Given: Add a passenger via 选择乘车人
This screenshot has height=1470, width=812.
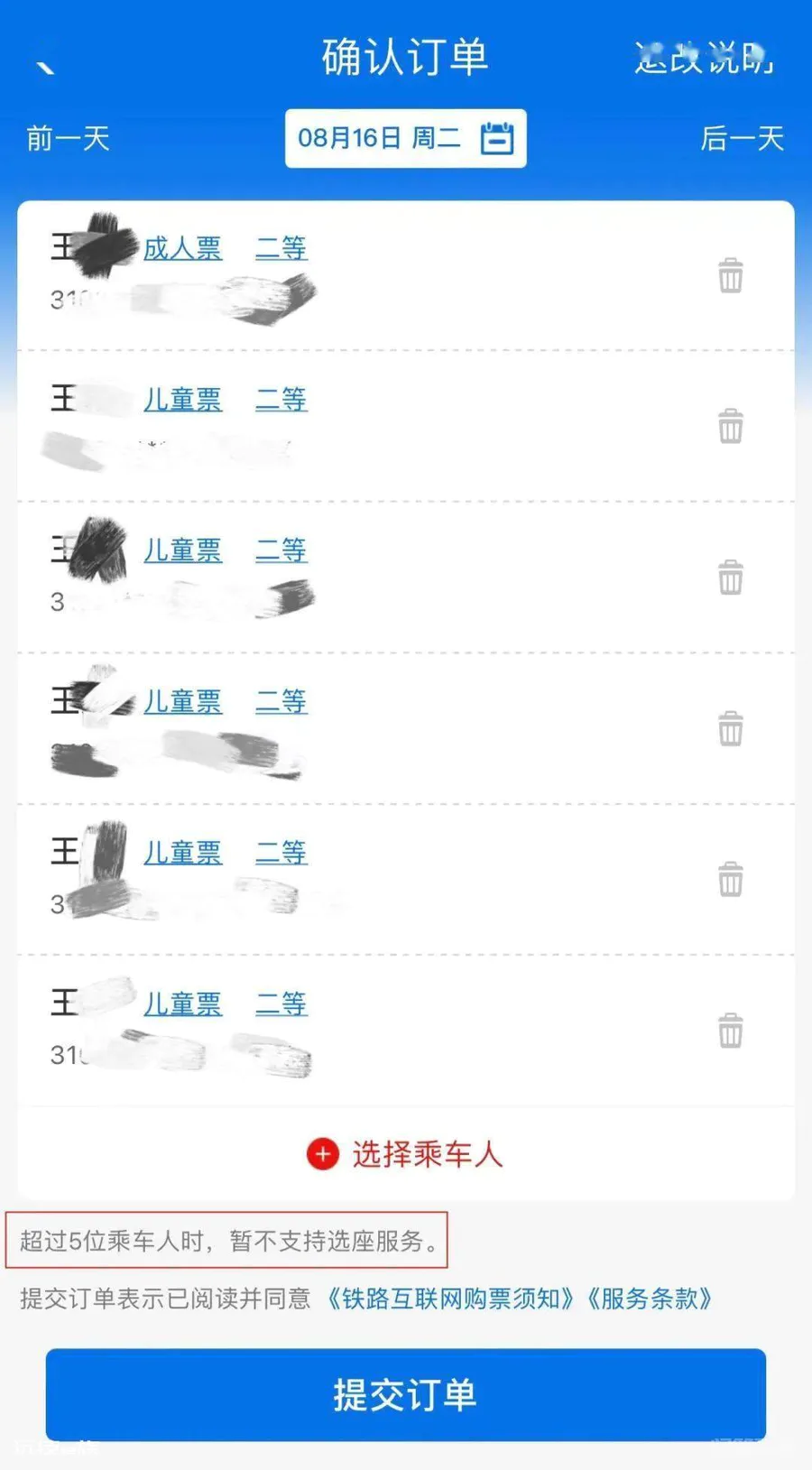Looking at the screenshot, I should coord(405,1153).
